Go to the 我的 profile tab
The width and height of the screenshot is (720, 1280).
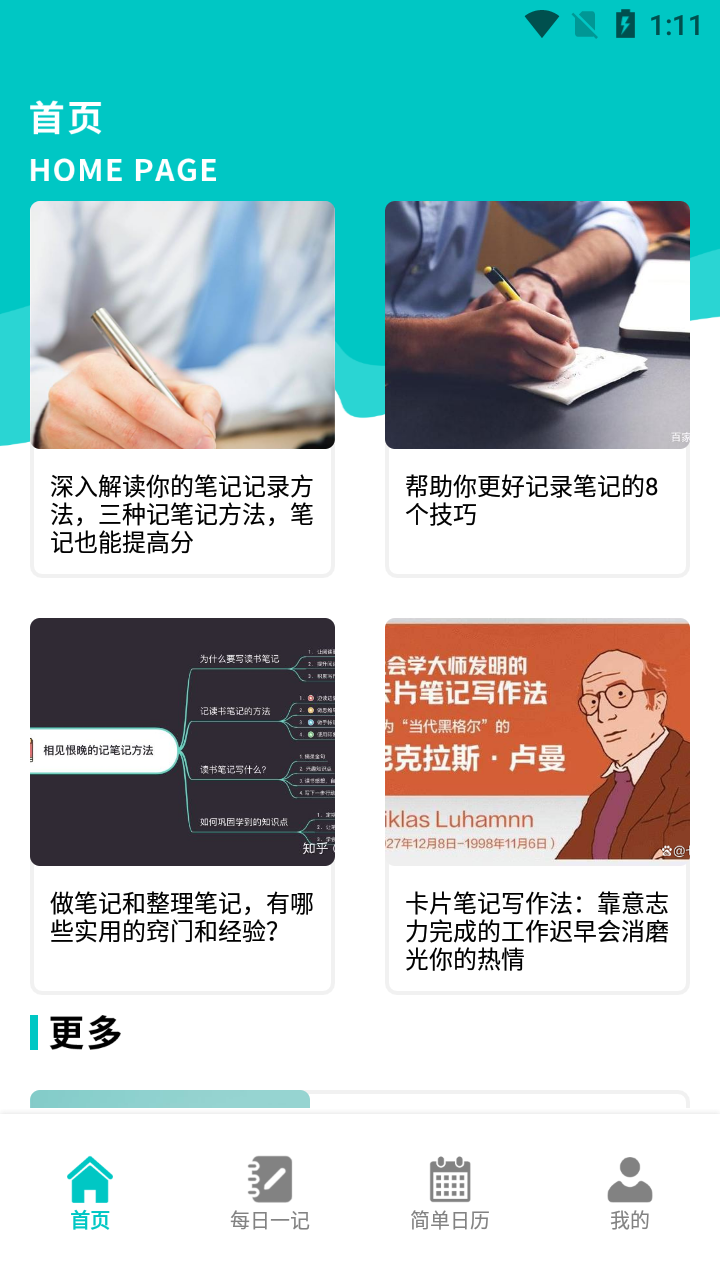630,1194
